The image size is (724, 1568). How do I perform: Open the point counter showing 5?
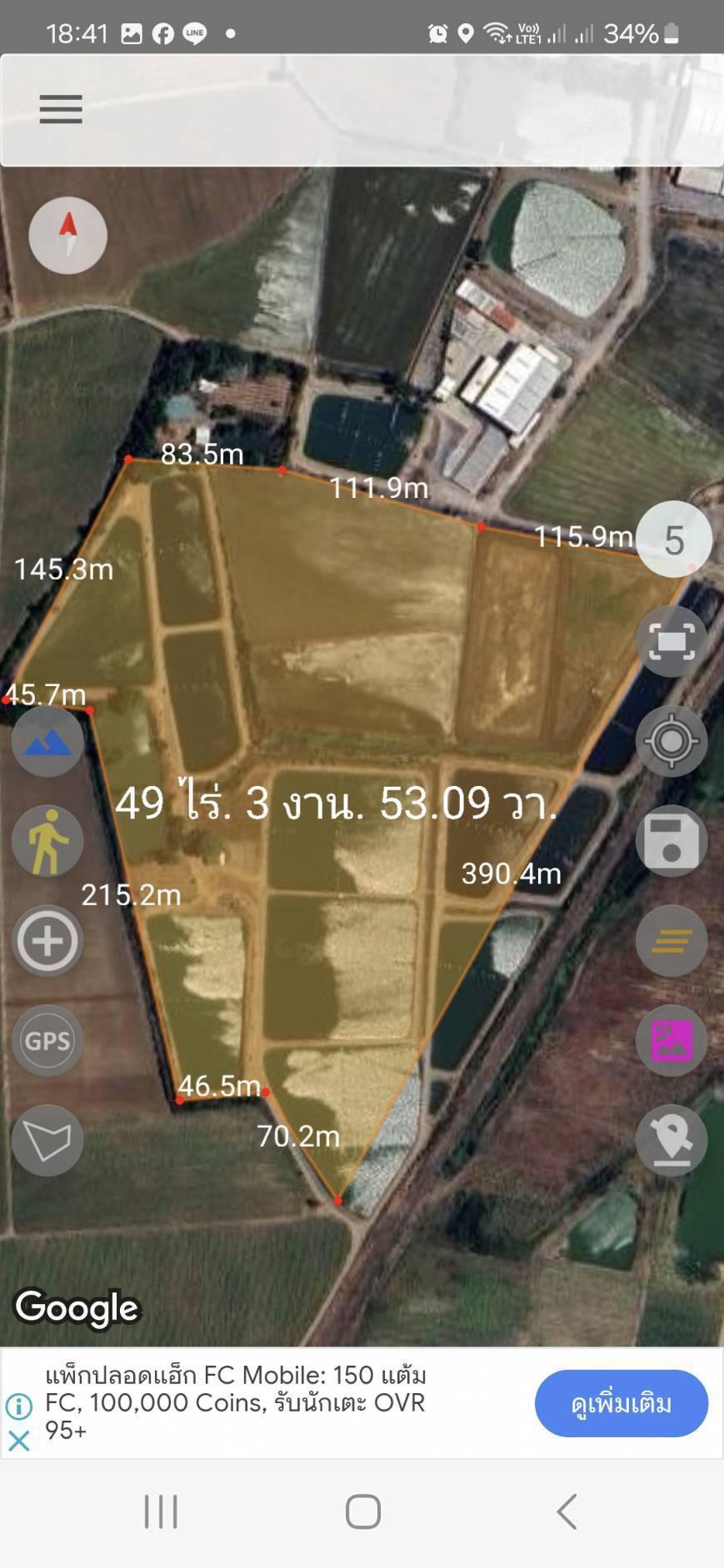[674, 540]
